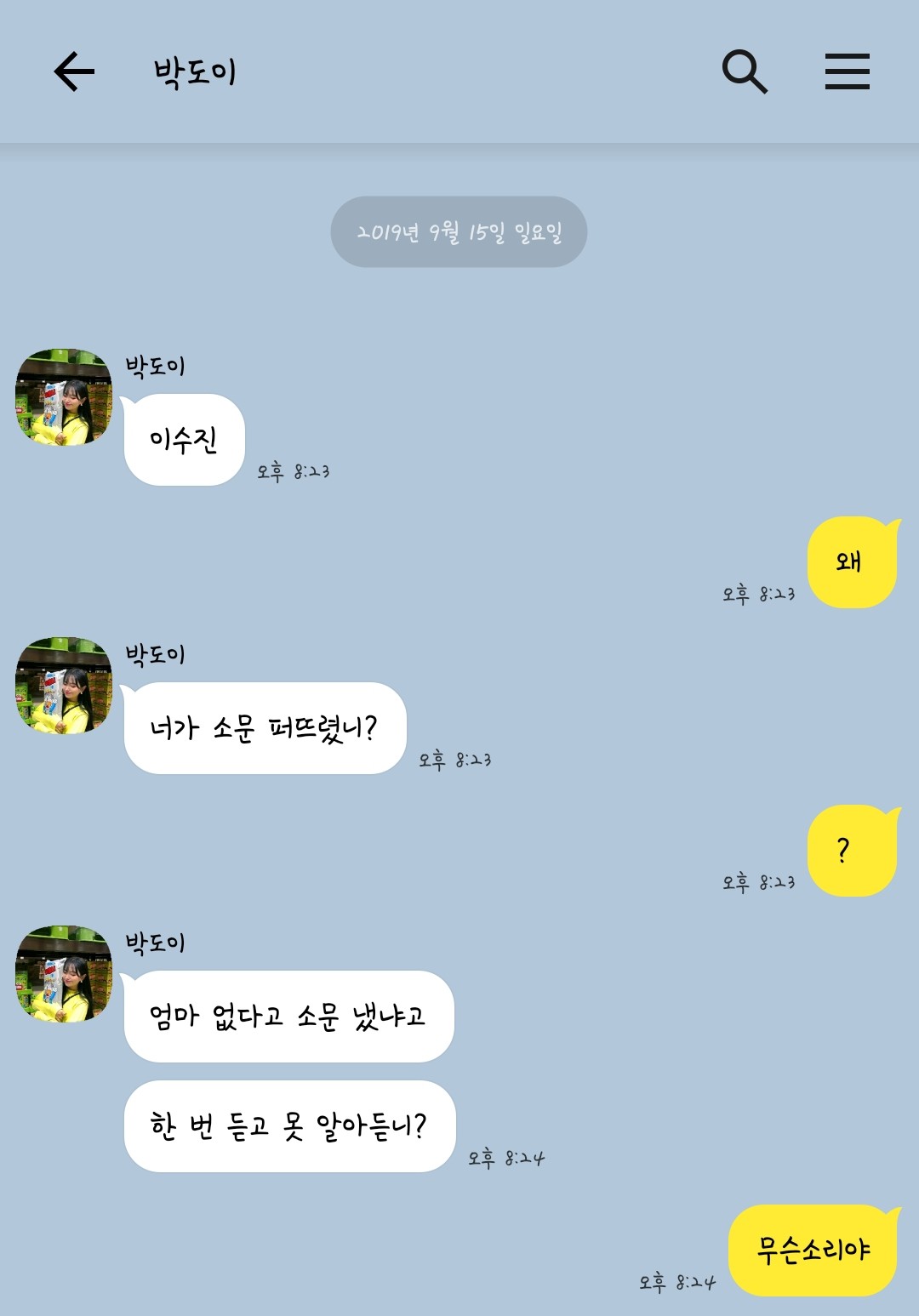Screen dimensions: 919x1316
Task: Search within this chat conversation
Action: pos(745,71)
